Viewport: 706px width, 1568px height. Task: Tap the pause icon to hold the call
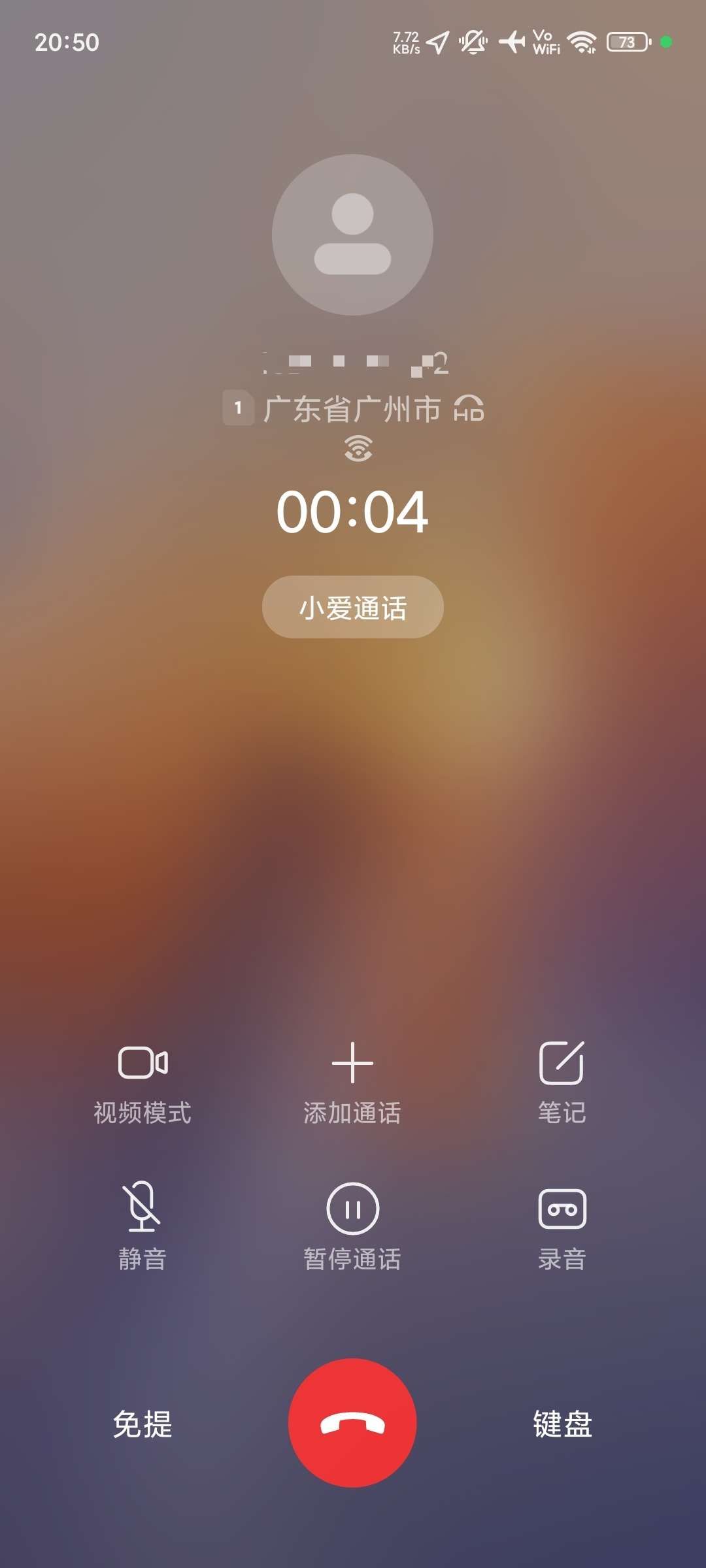point(352,1209)
